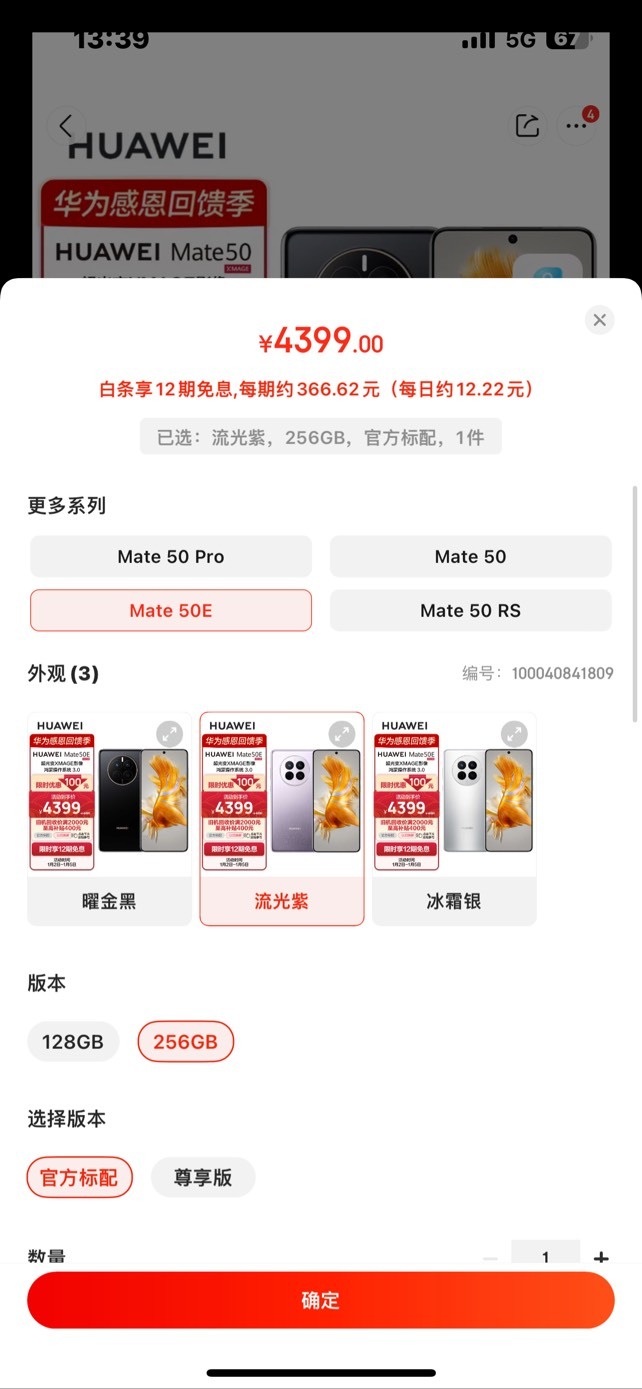Pick the 曜金黑 color option

(109, 818)
